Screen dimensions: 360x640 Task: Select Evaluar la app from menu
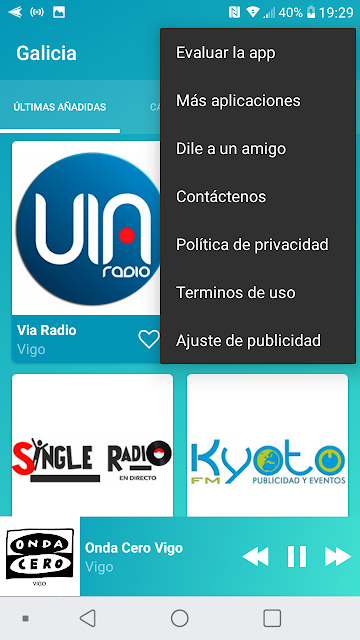tap(258, 53)
